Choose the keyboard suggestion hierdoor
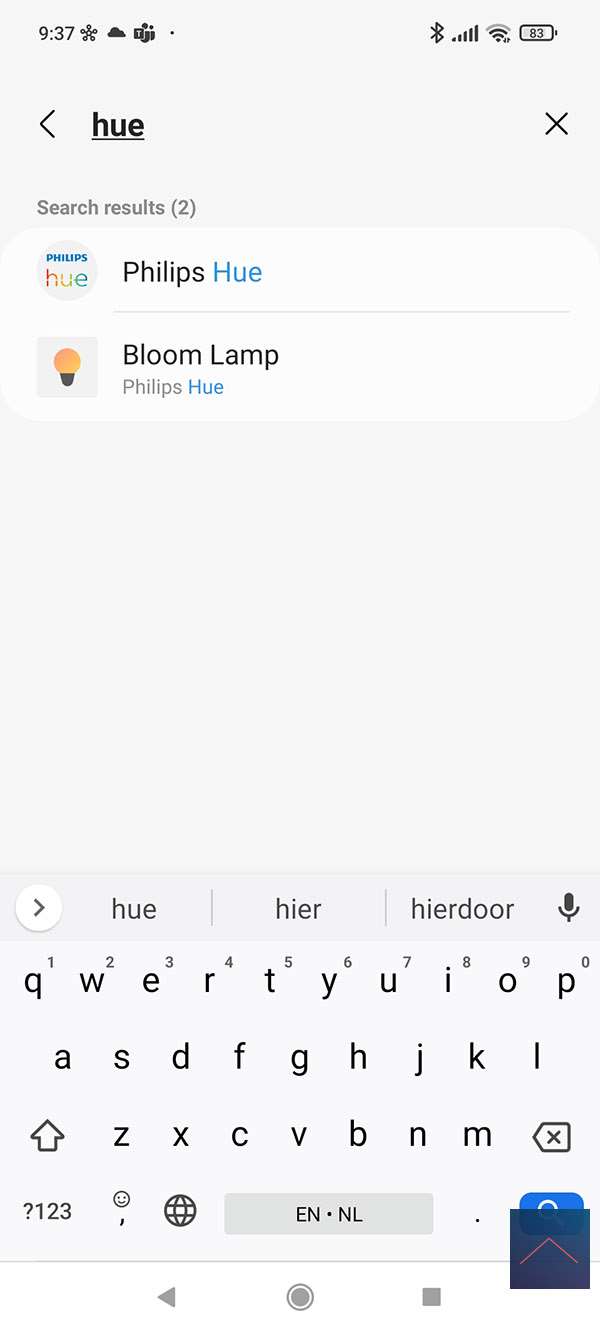The height and width of the screenshot is (1333, 600). 462,908
